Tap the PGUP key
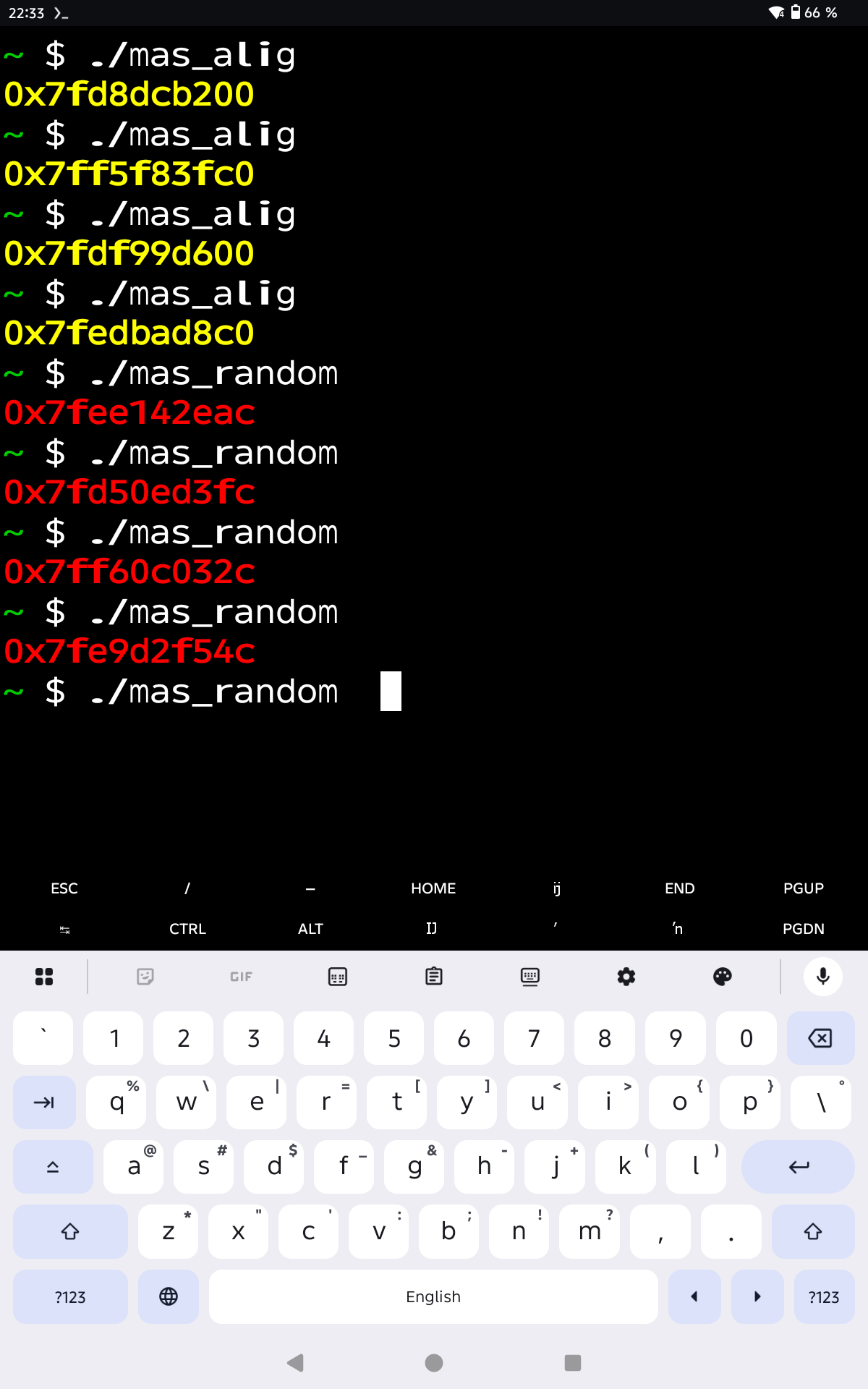This screenshot has width=868, height=1389. click(804, 888)
